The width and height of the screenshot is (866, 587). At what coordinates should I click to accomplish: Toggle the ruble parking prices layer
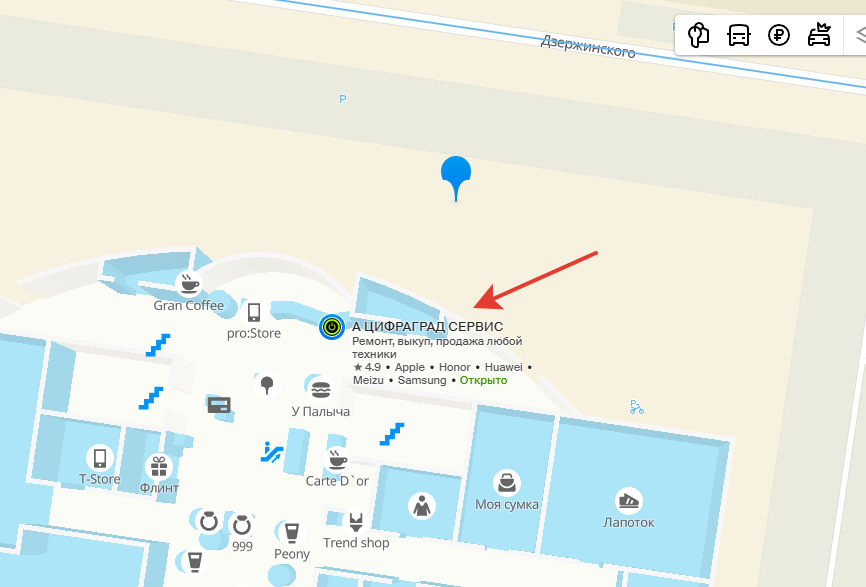[x=779, y=35]
